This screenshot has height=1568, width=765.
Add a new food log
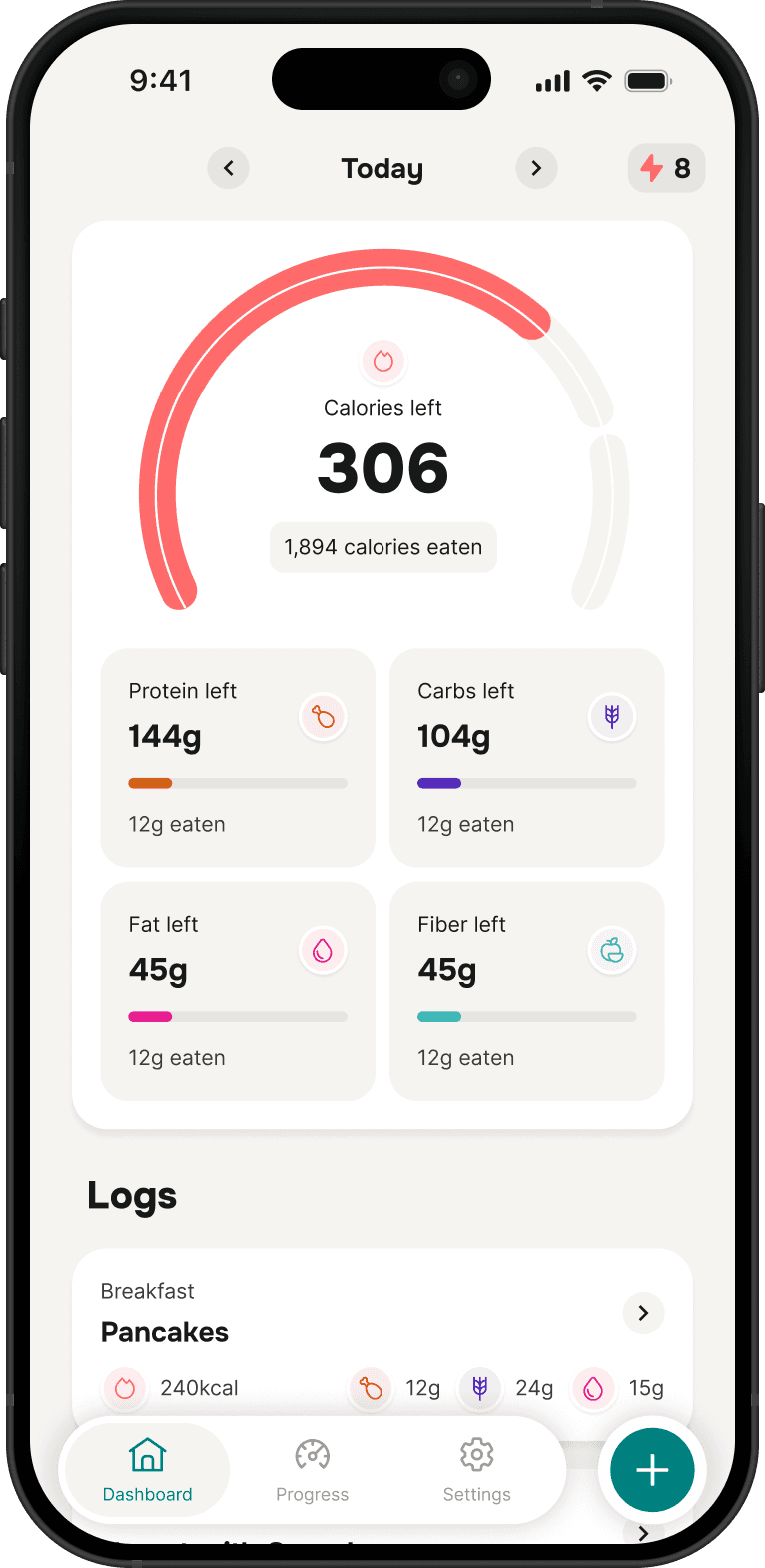(x=652, y=1470)
